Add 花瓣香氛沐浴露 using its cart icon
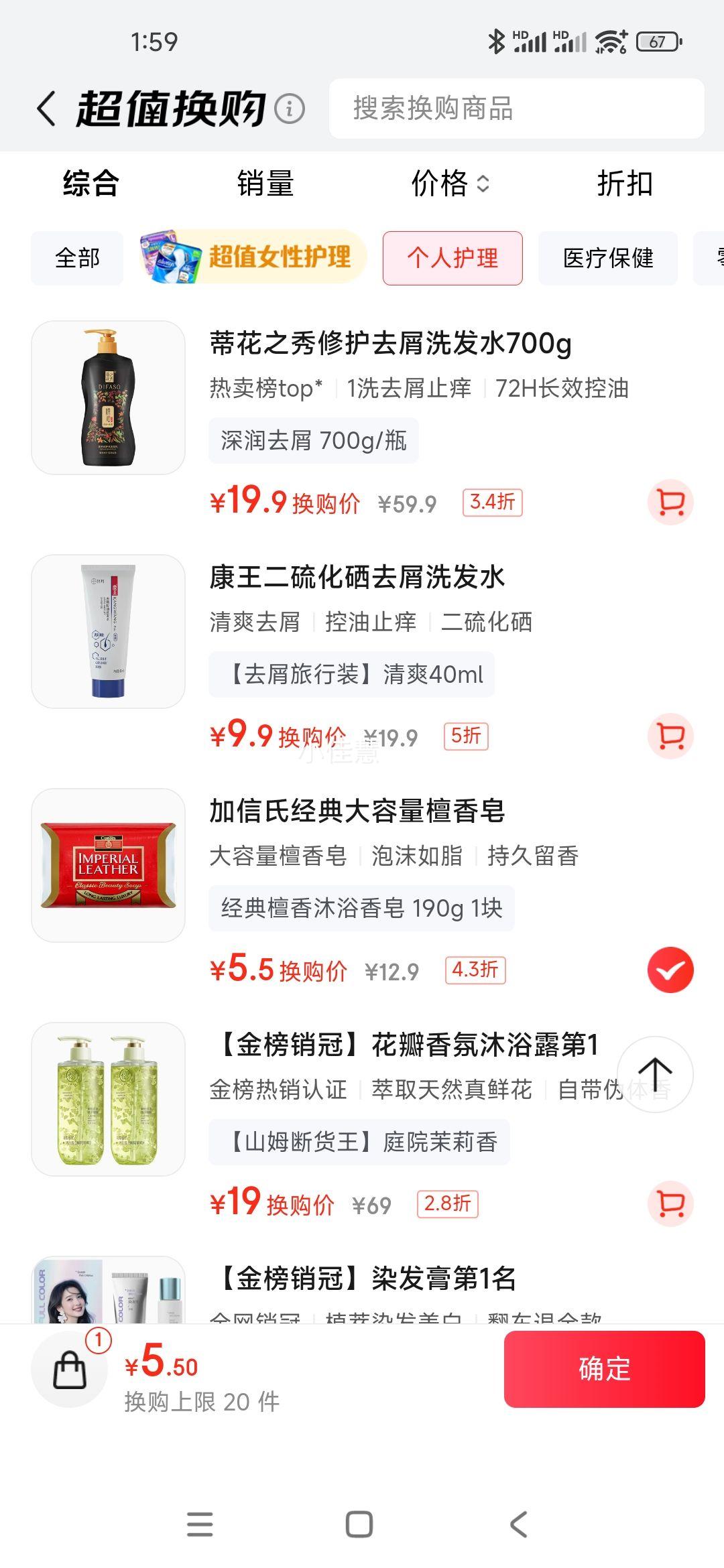The image size is (724, 1568). point(670,1203)
